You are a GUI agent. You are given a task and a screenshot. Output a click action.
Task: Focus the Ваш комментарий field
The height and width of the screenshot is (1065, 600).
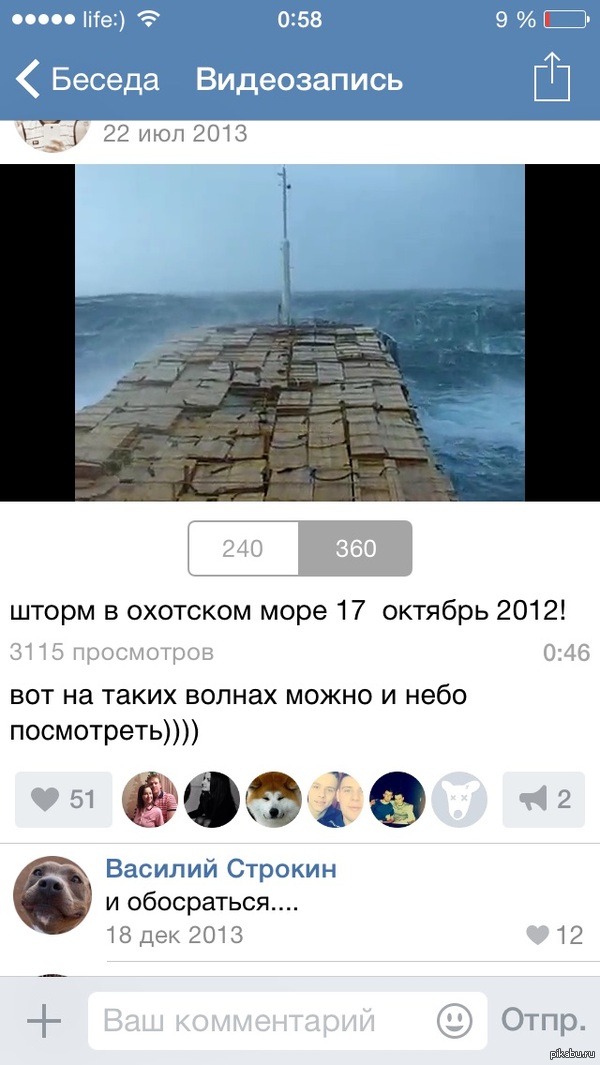tap(260, 1021)
